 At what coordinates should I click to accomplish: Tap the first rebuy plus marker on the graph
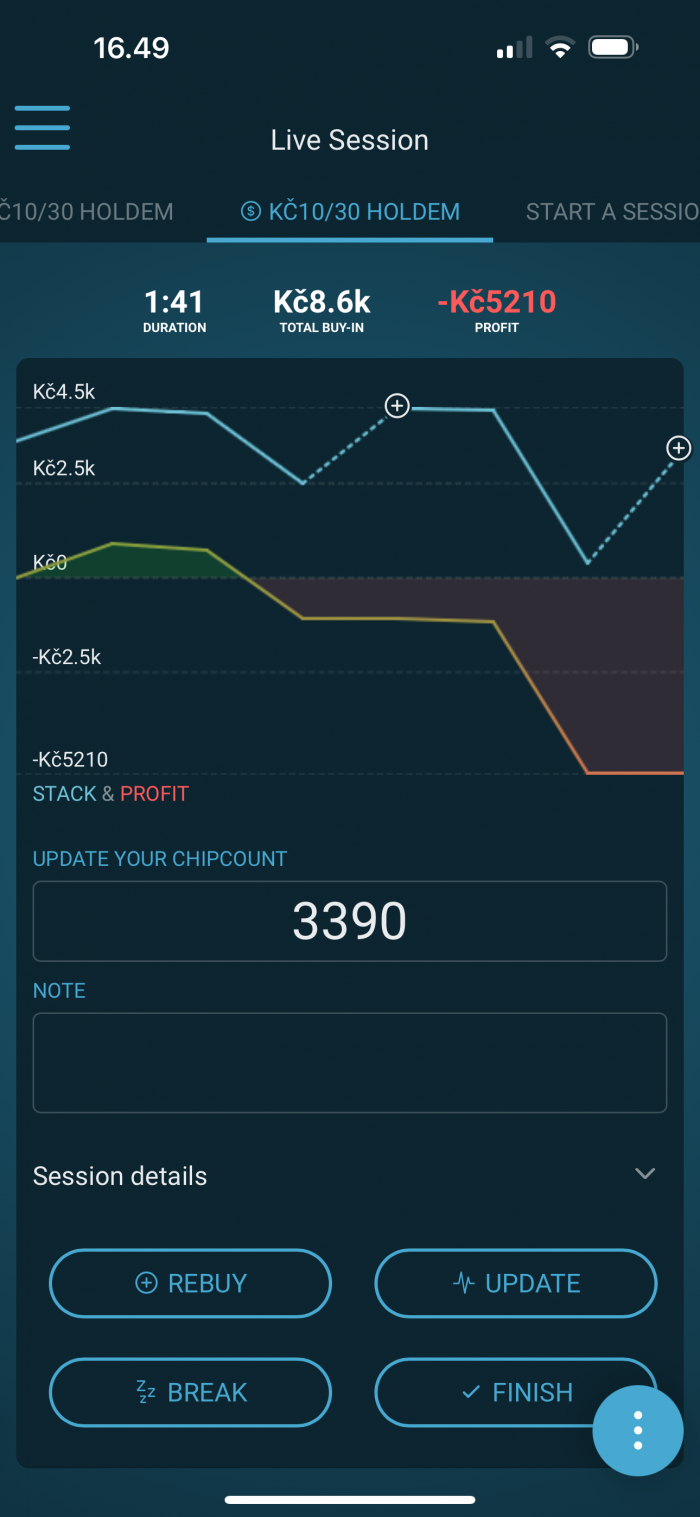397,406
